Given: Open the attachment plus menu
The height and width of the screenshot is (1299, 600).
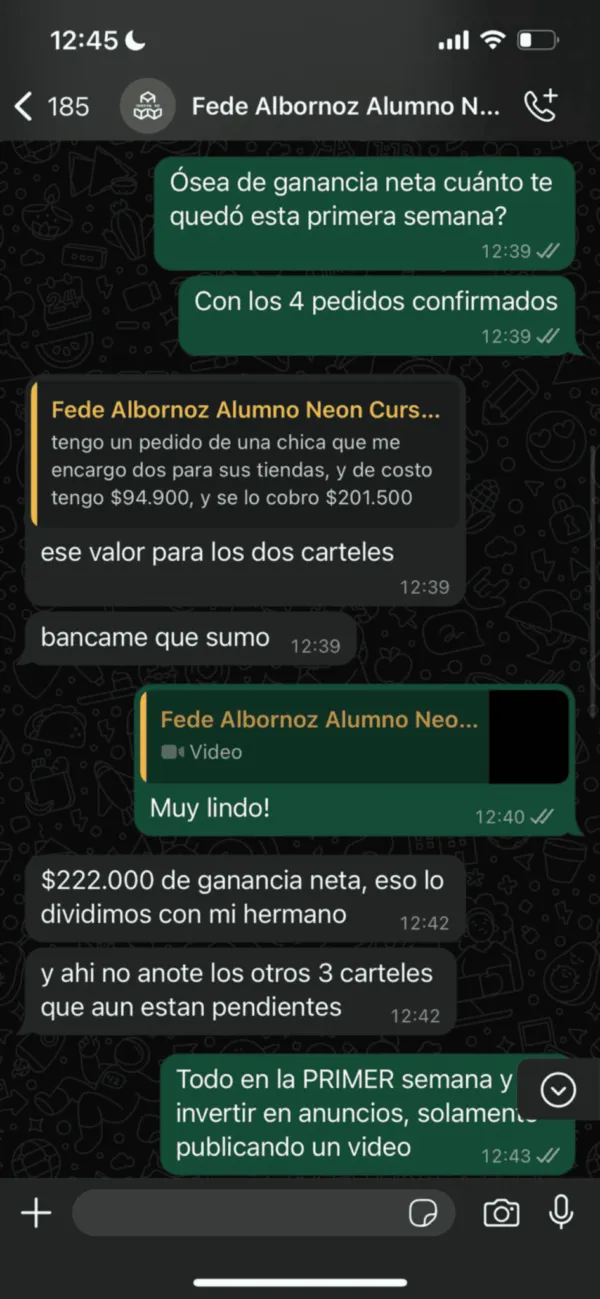Looking at the screenshot, I should coord(36,1213).
